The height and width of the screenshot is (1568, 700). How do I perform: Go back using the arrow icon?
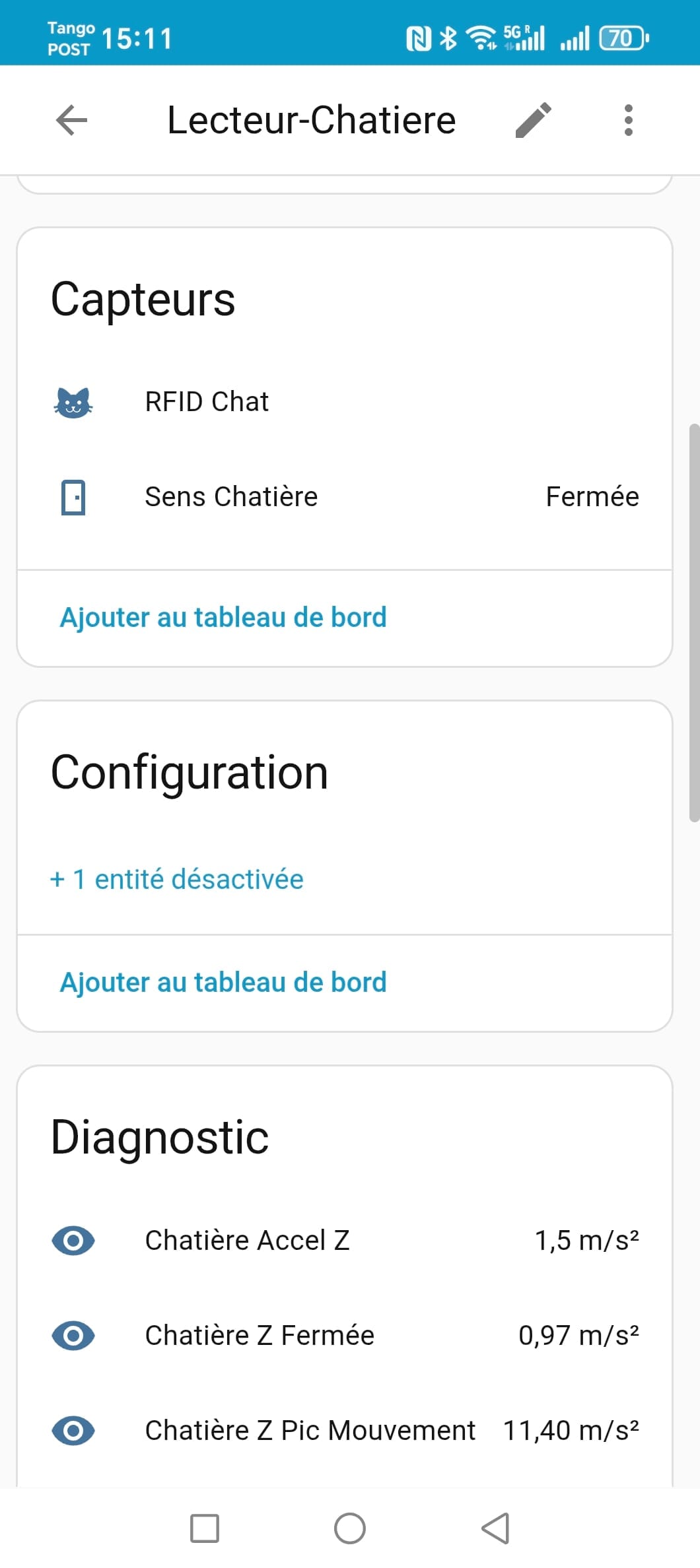click(71, 120)
